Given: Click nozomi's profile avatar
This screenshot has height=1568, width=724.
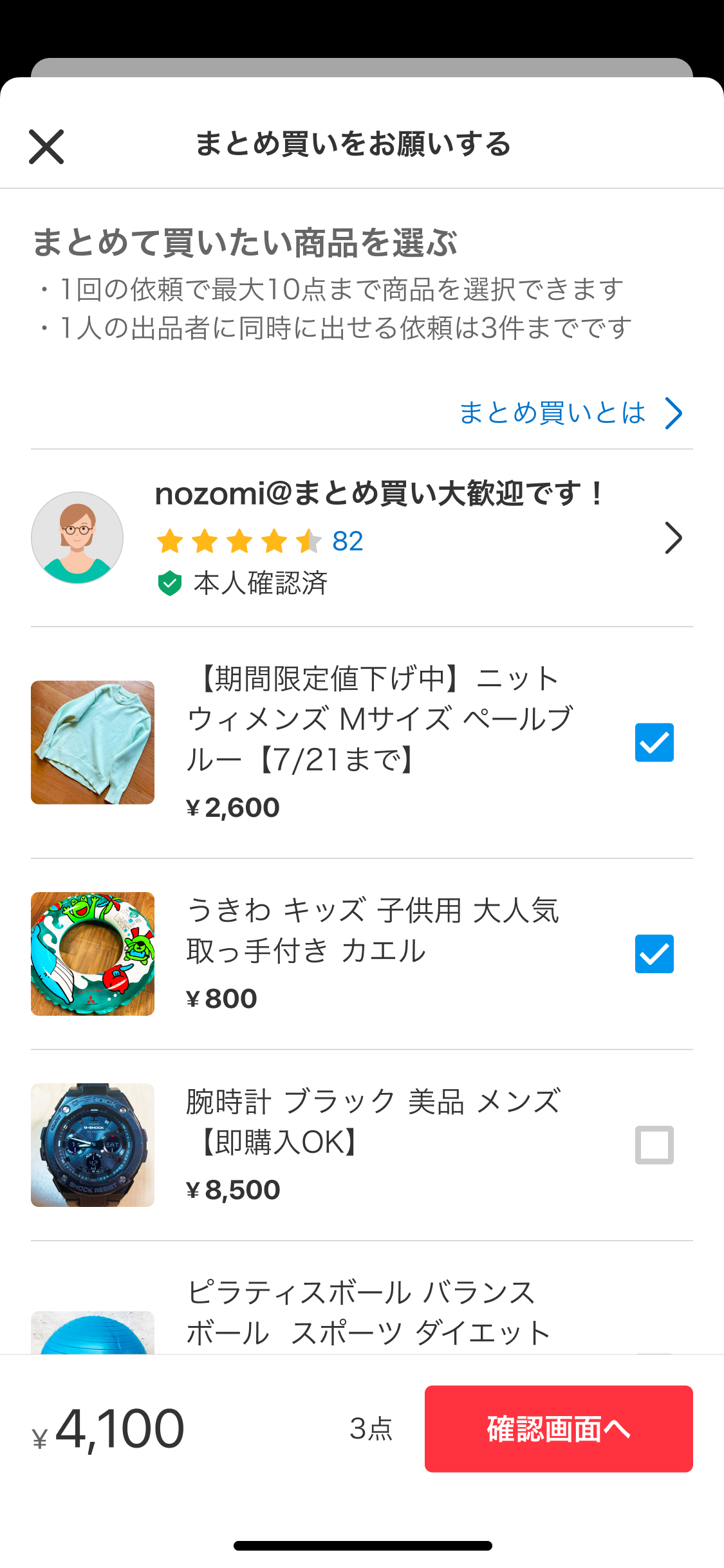Looking at the screenshot, I should coord(77,537).
